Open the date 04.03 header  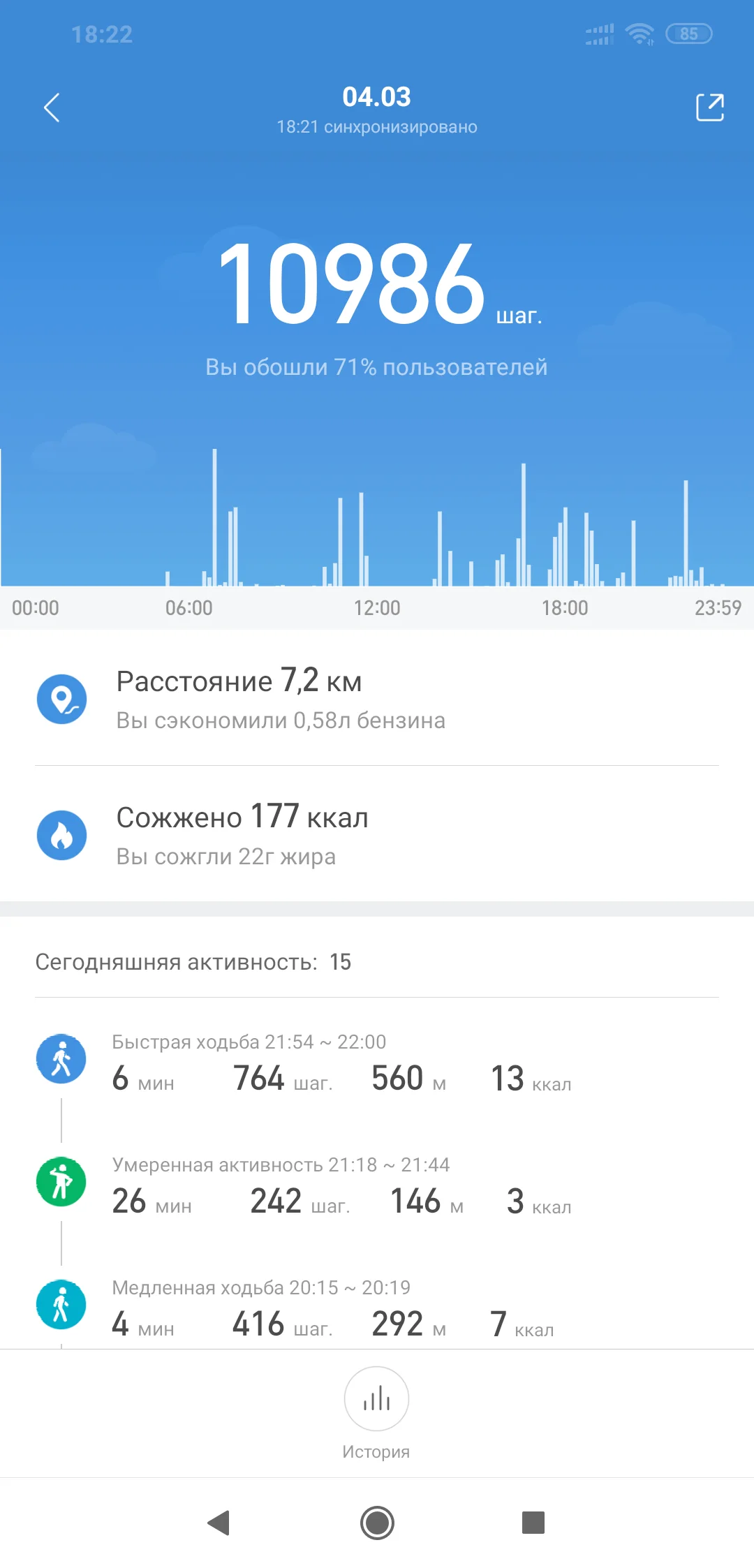coord(377,96)
